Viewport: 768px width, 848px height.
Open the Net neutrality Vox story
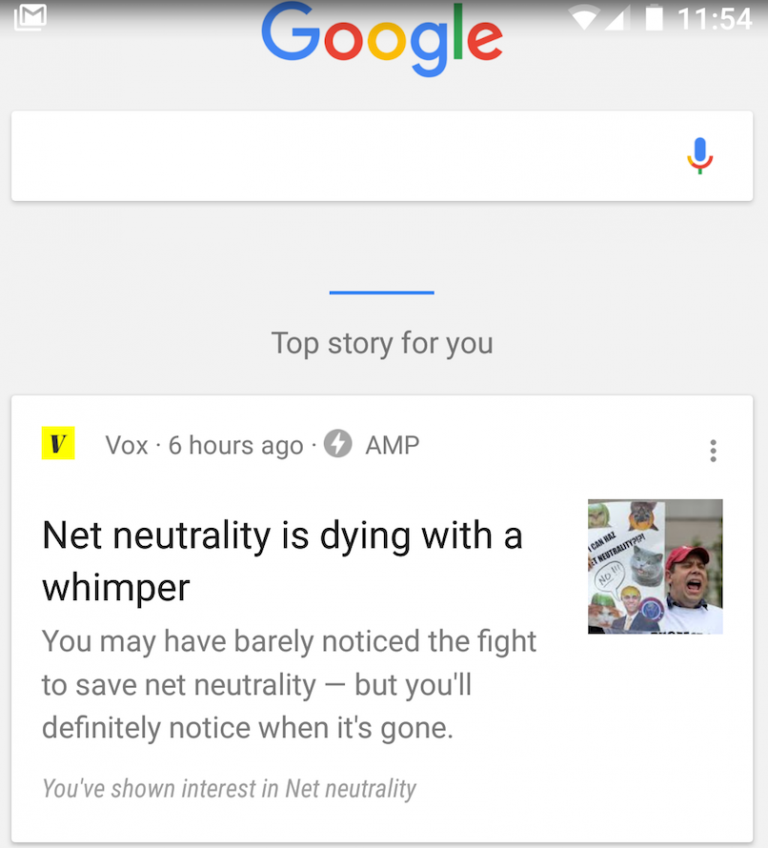(282, 560)
